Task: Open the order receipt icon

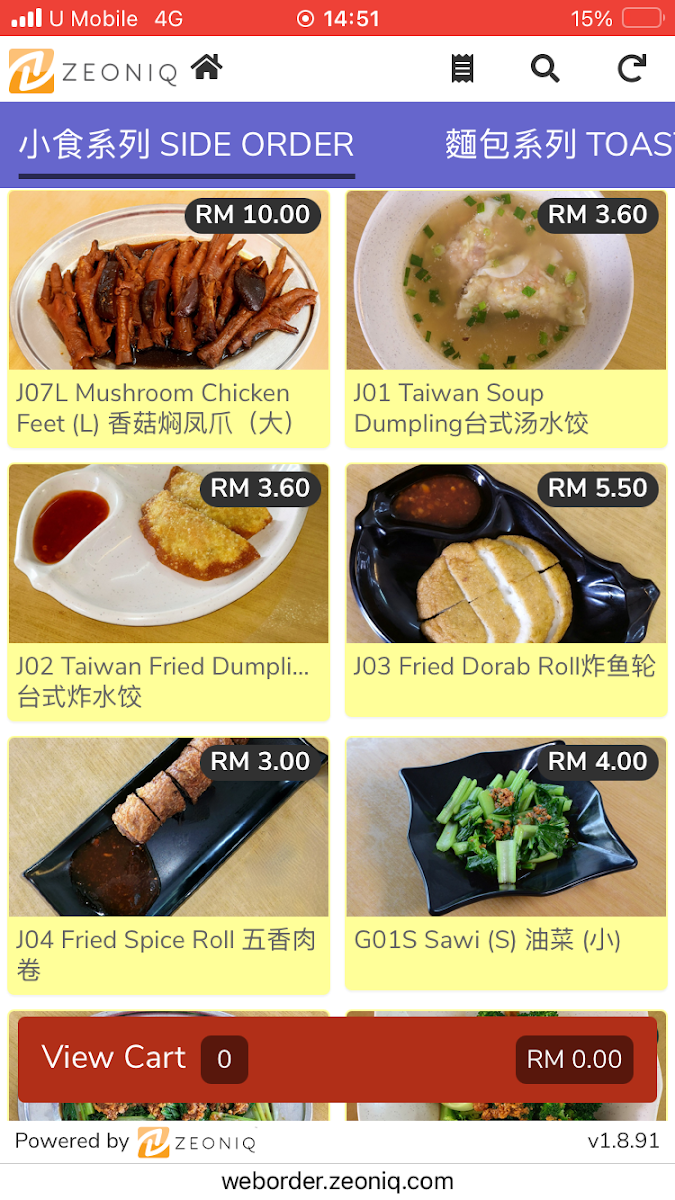Action: point(462,69)
